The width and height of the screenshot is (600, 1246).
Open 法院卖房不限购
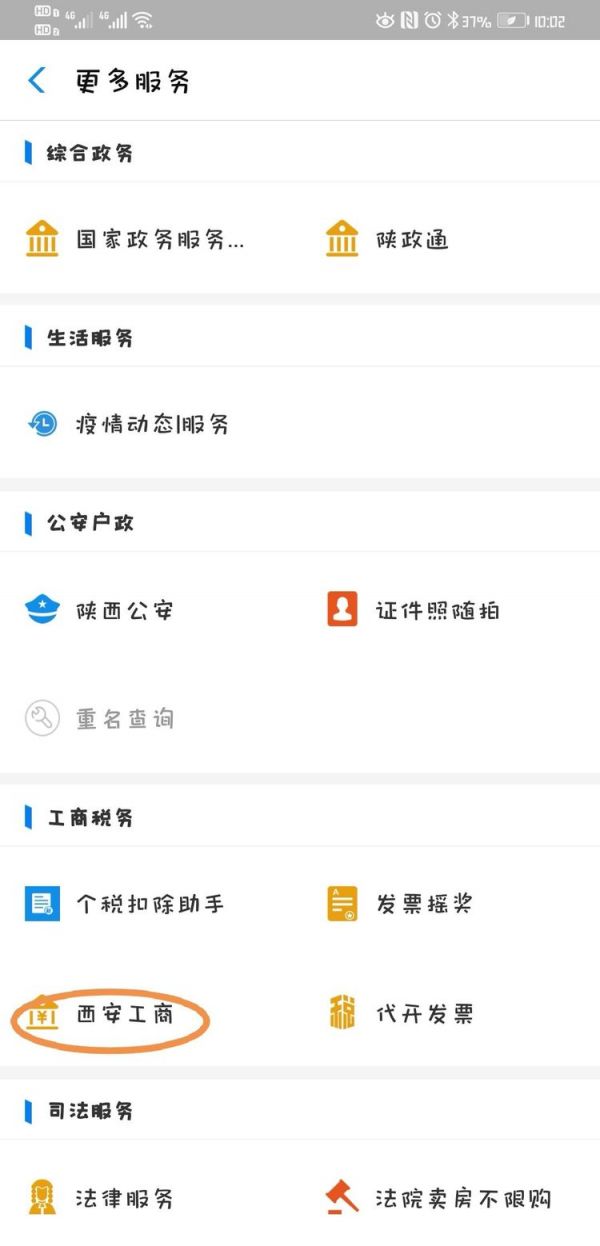(x=440, y=1197)
